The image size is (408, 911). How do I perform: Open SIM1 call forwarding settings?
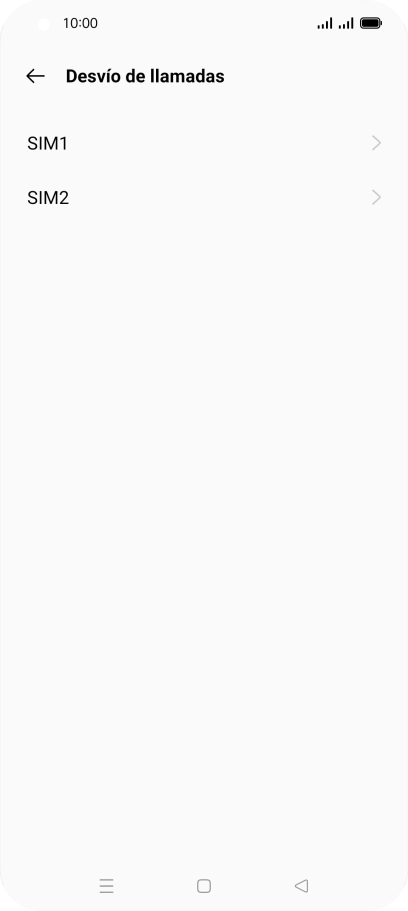(x=204, y=143)
